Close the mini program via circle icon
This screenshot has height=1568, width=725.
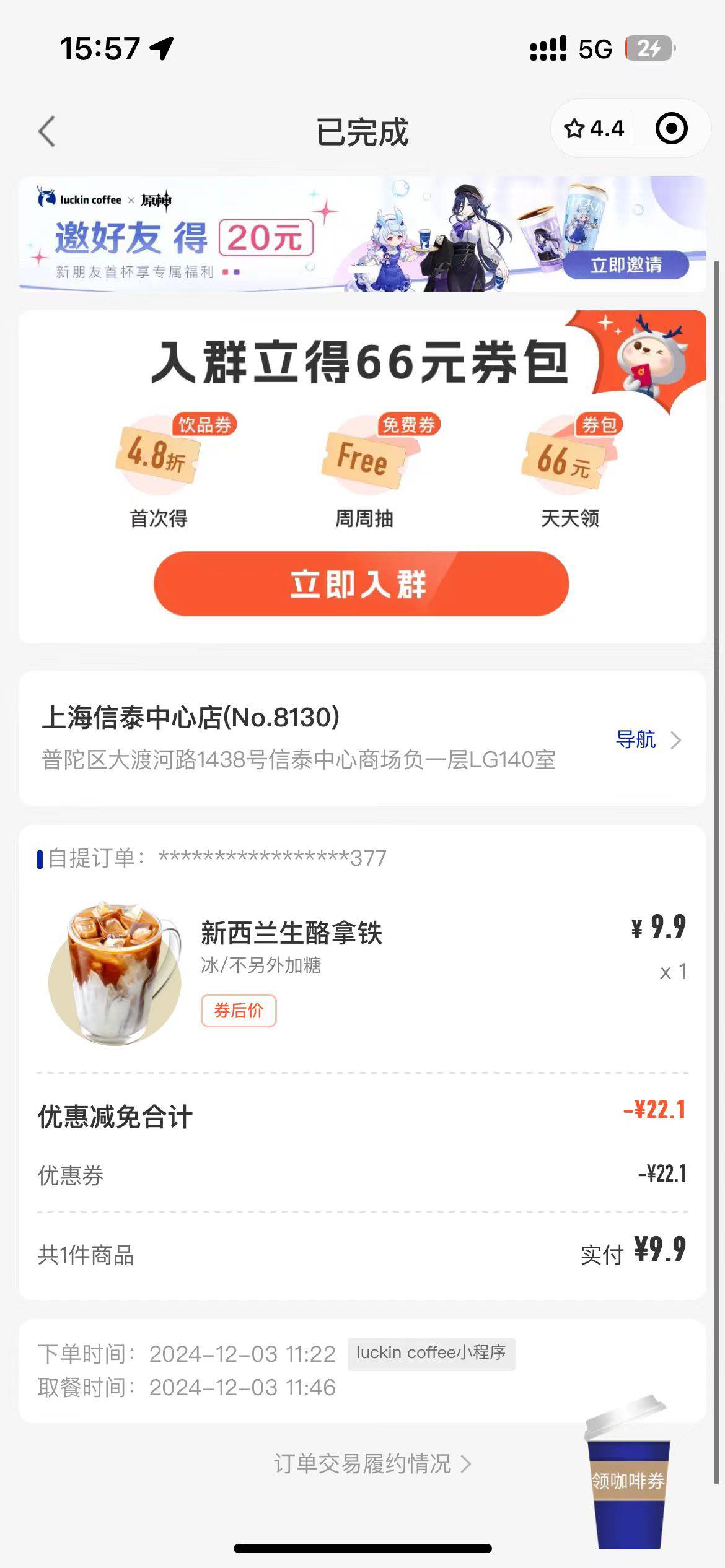[671, 129]
